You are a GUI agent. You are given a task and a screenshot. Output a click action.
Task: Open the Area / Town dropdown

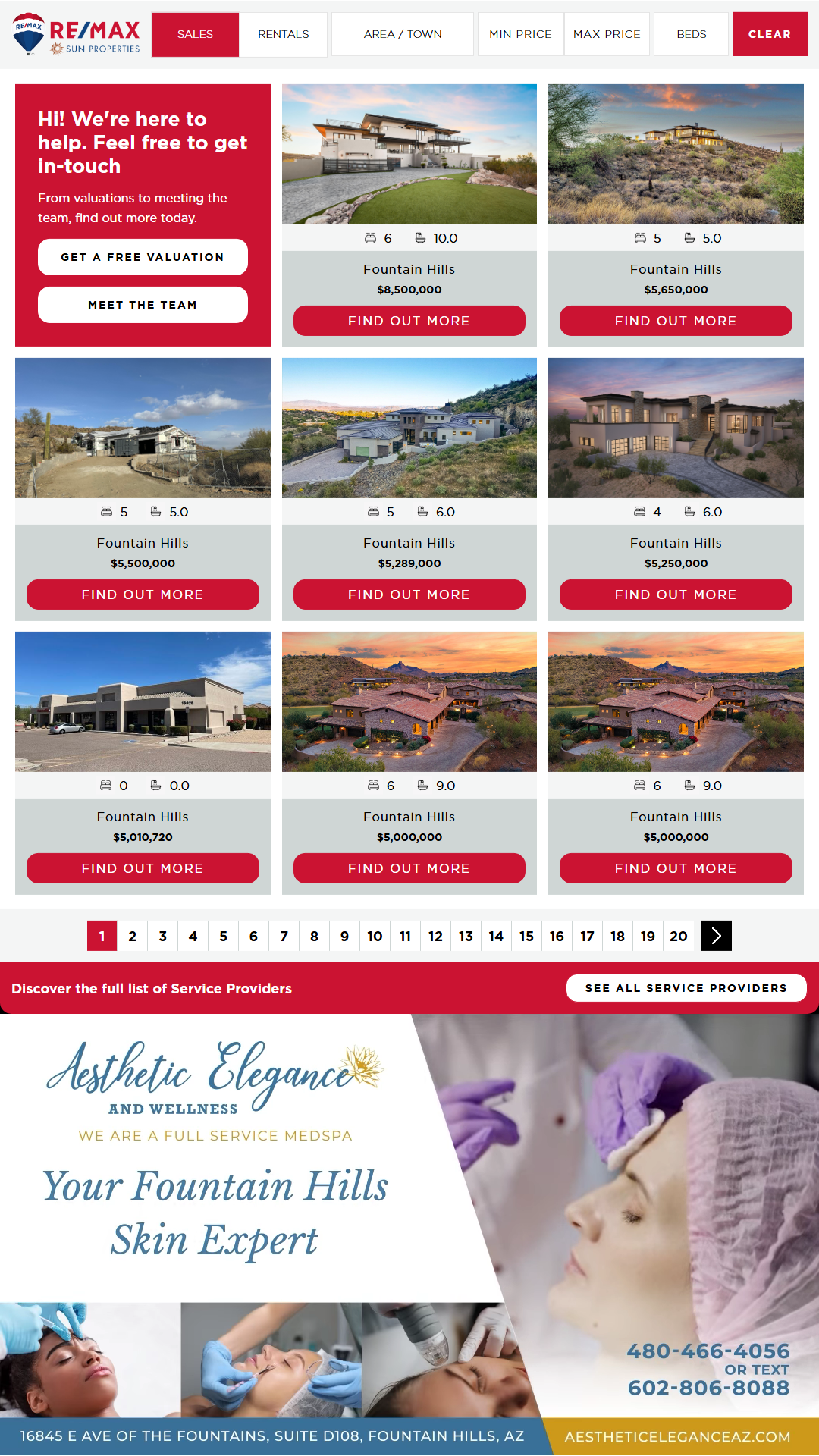pos(402,34)
